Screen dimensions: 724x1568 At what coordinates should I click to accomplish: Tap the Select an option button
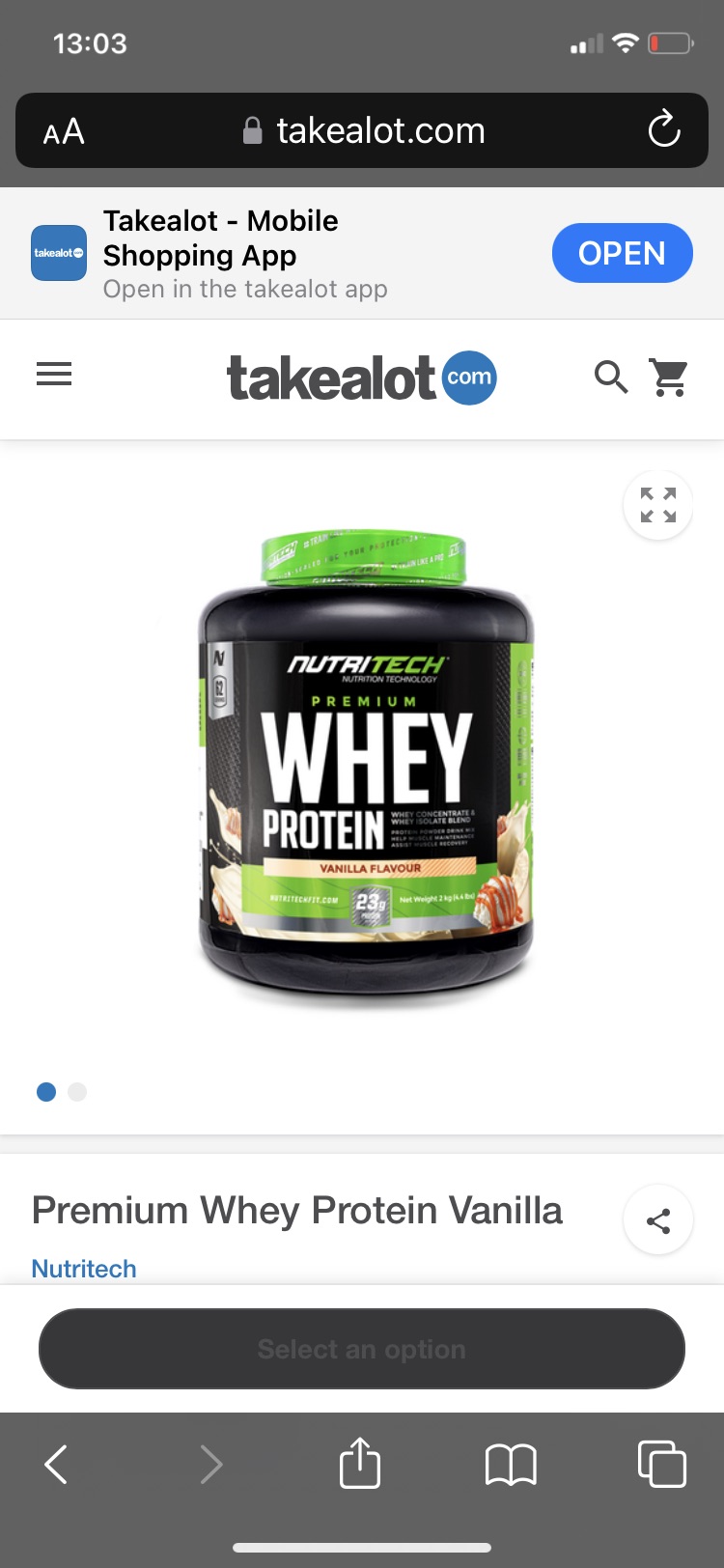tap(362, 1349)
